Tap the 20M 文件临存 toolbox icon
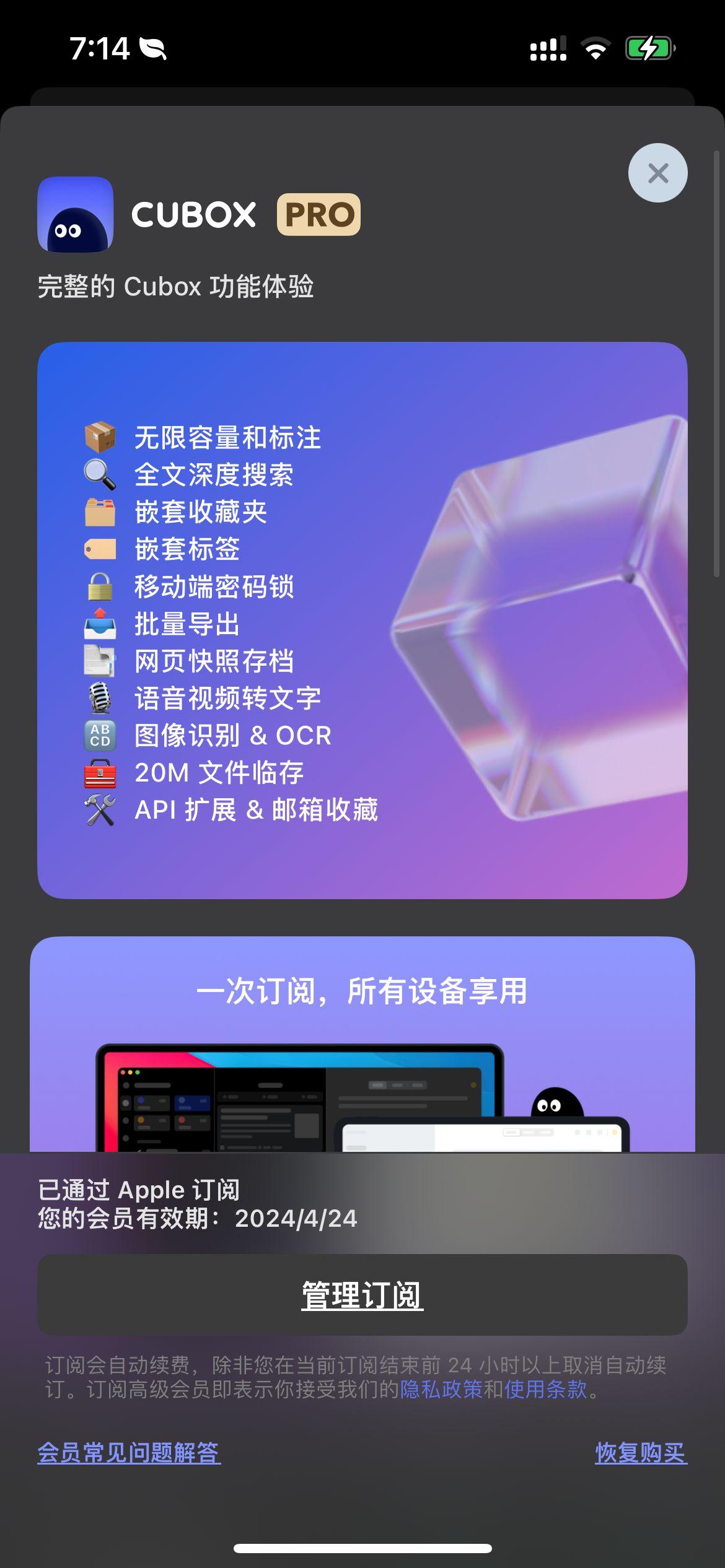The height and width of the screenshot is (1568, 725). [99, 773]
